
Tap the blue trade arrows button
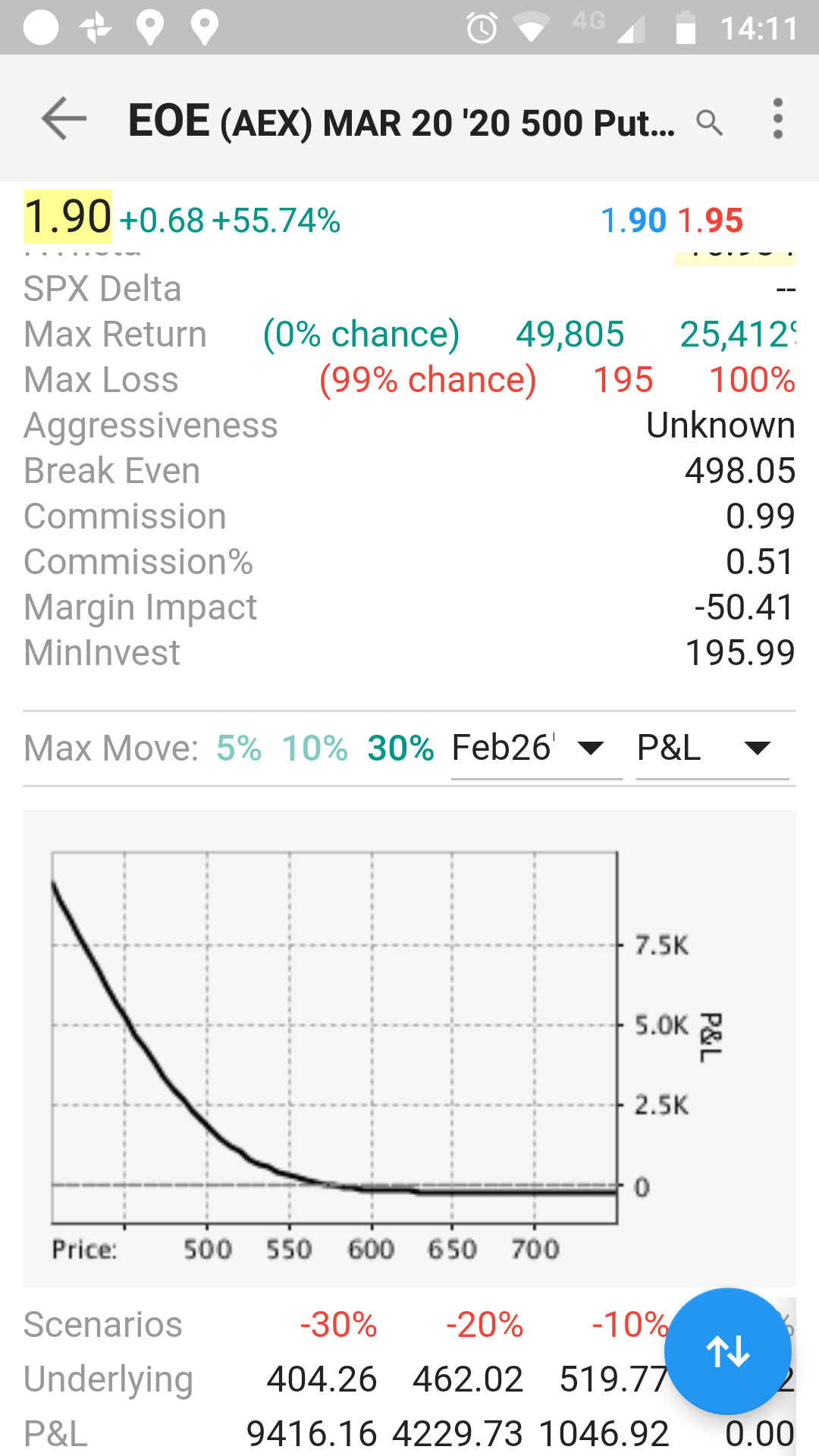[x=727, y=1351]
